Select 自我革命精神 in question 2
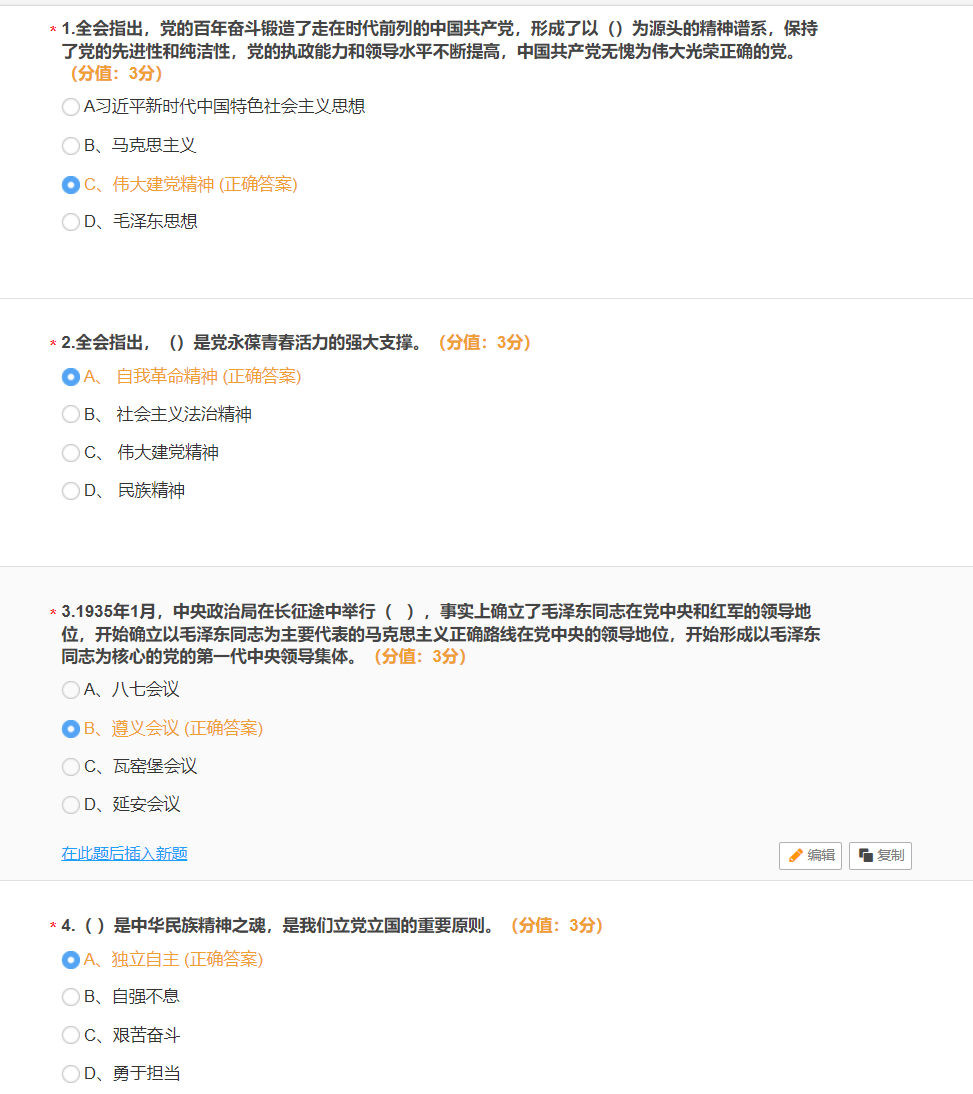973x1094 pixels. 71,377
